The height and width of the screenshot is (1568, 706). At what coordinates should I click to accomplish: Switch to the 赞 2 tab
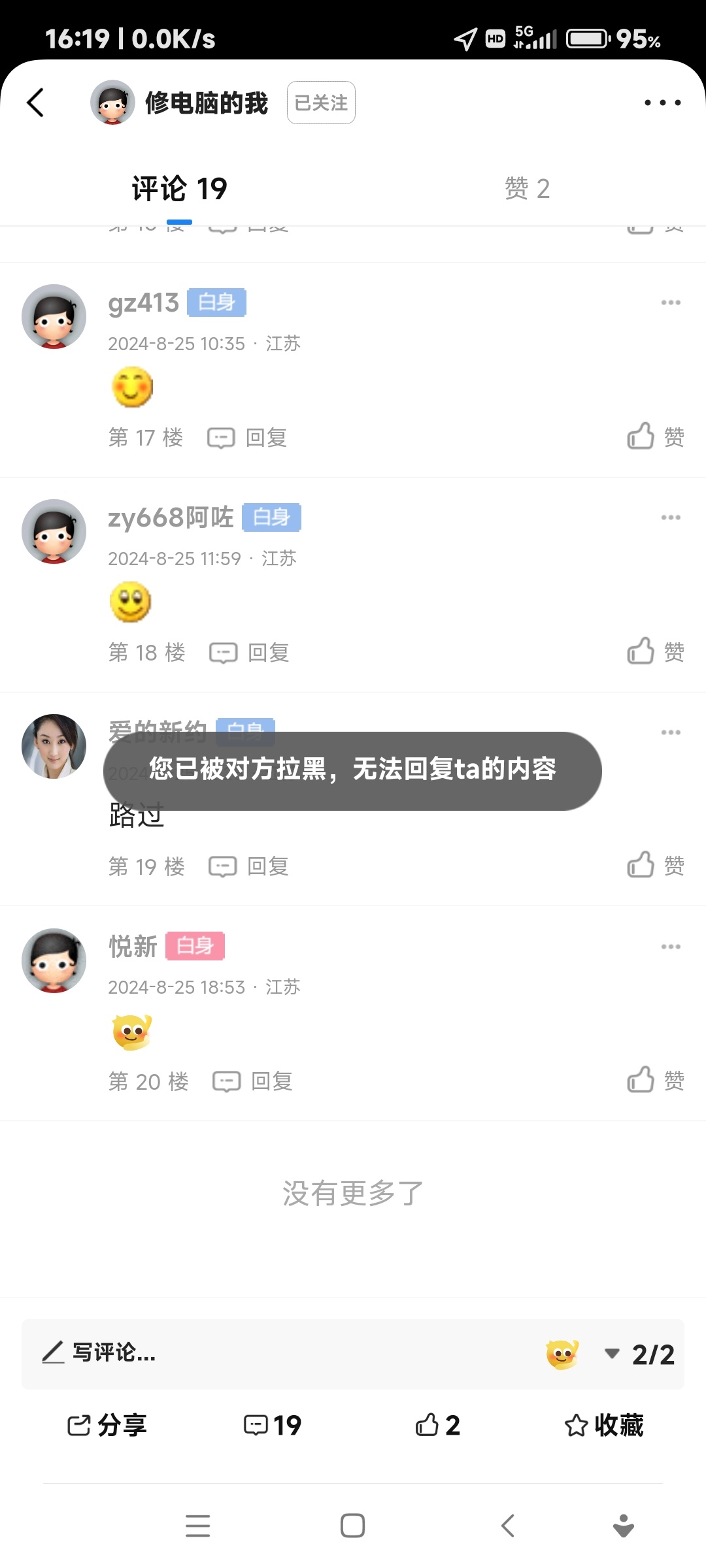(527, 189)
